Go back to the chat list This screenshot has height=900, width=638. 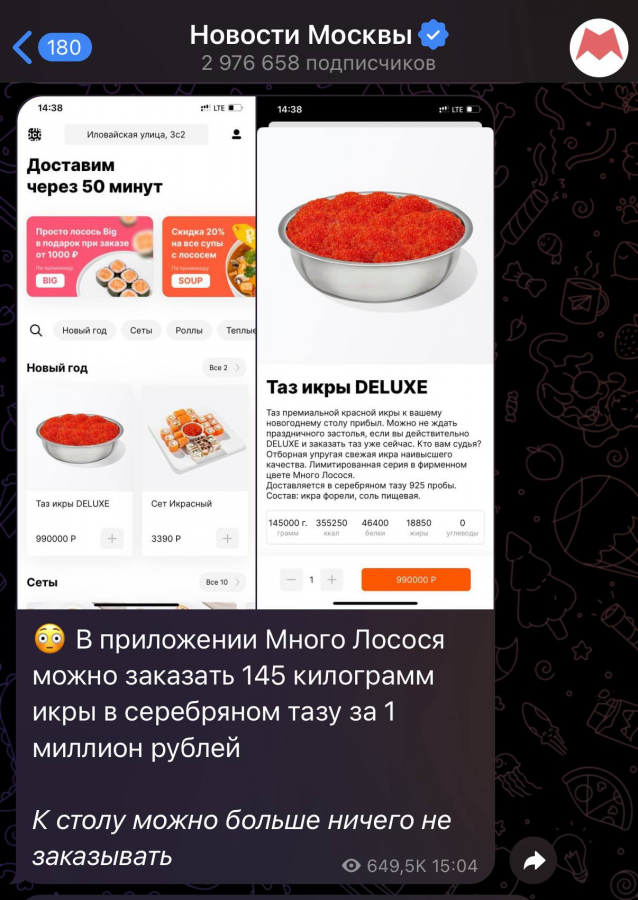pos(50,47)
